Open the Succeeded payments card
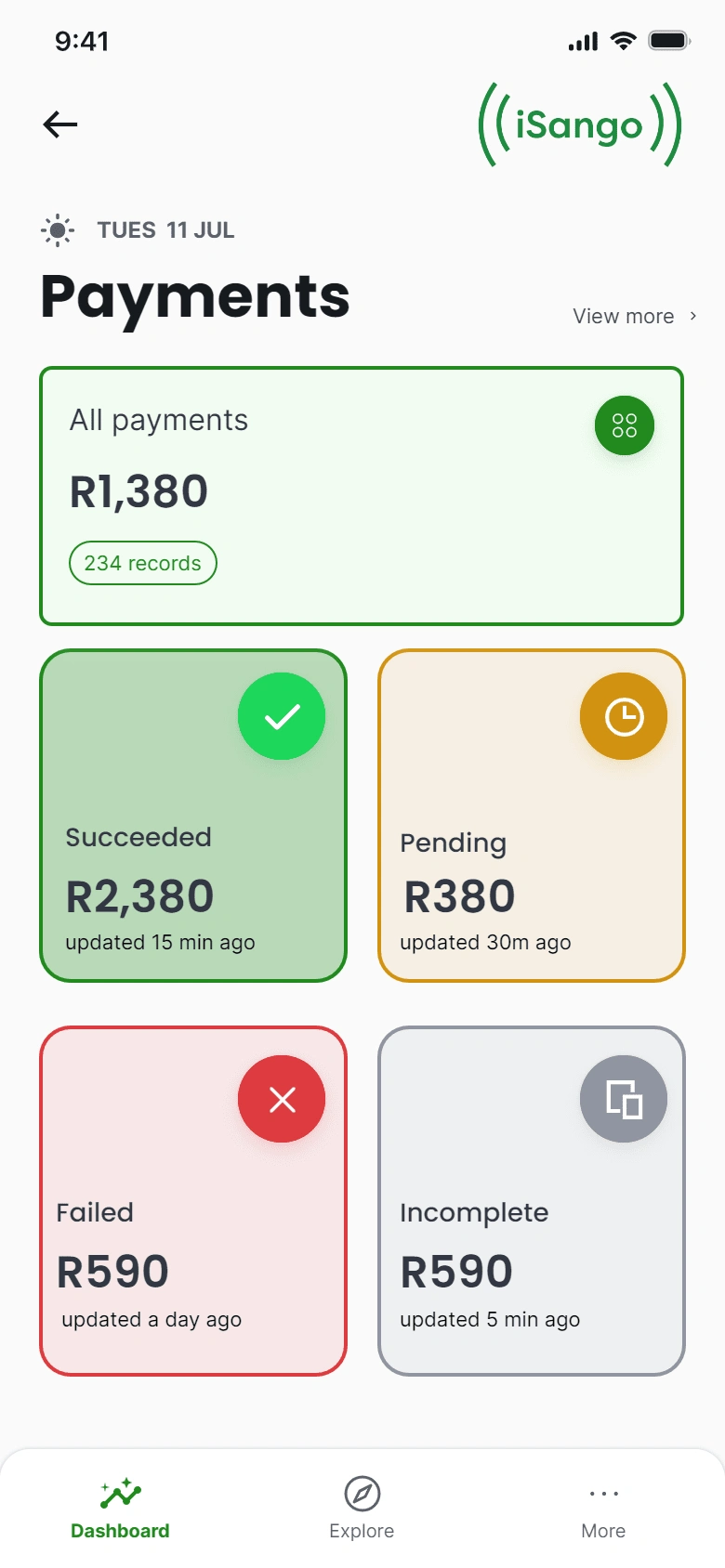 193,816
